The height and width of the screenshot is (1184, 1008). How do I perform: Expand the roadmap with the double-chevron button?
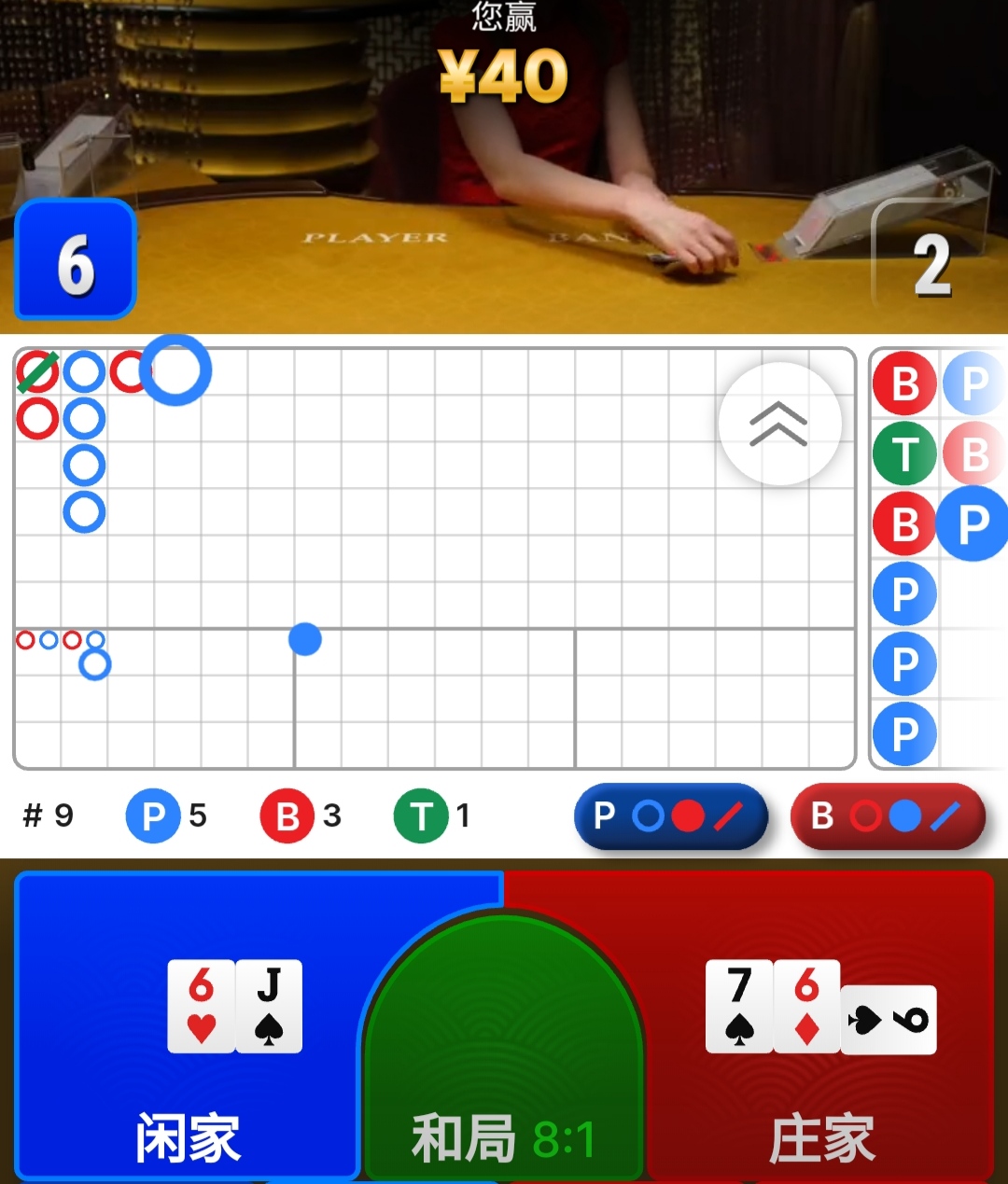pyautogui.click(x=779, y=425)
